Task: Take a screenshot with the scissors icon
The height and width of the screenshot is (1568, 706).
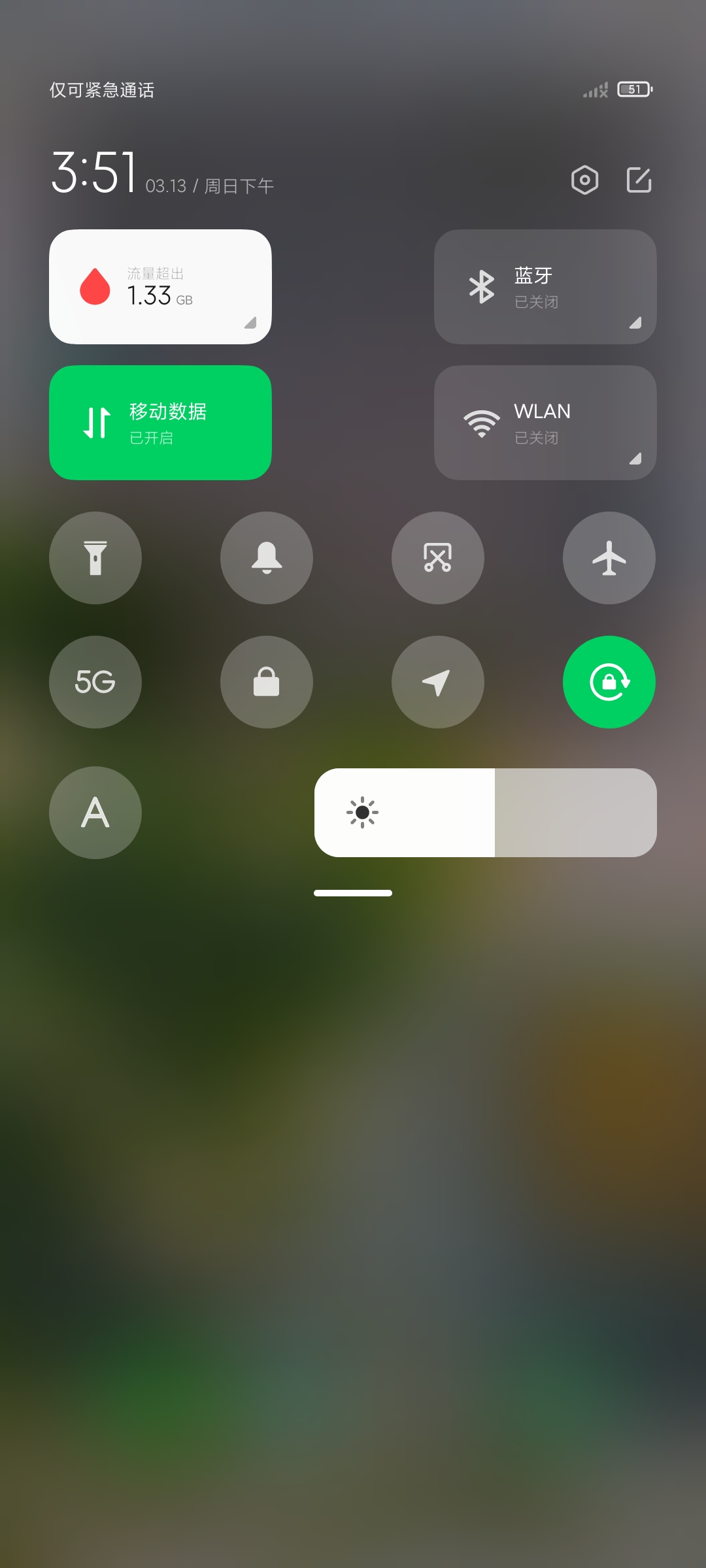Action: tap(438, 558)
